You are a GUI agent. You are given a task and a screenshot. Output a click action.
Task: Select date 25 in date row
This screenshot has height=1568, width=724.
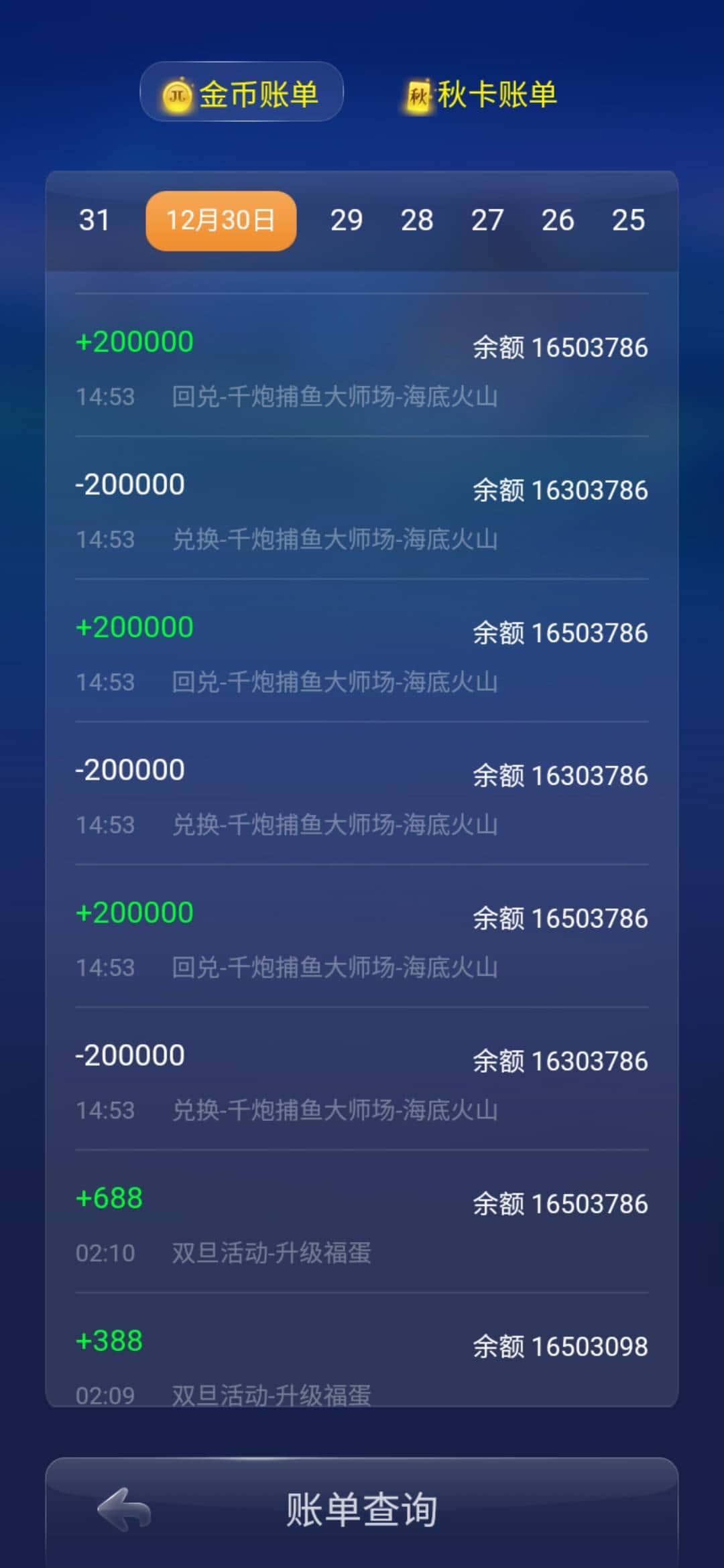tap(629, 220)
